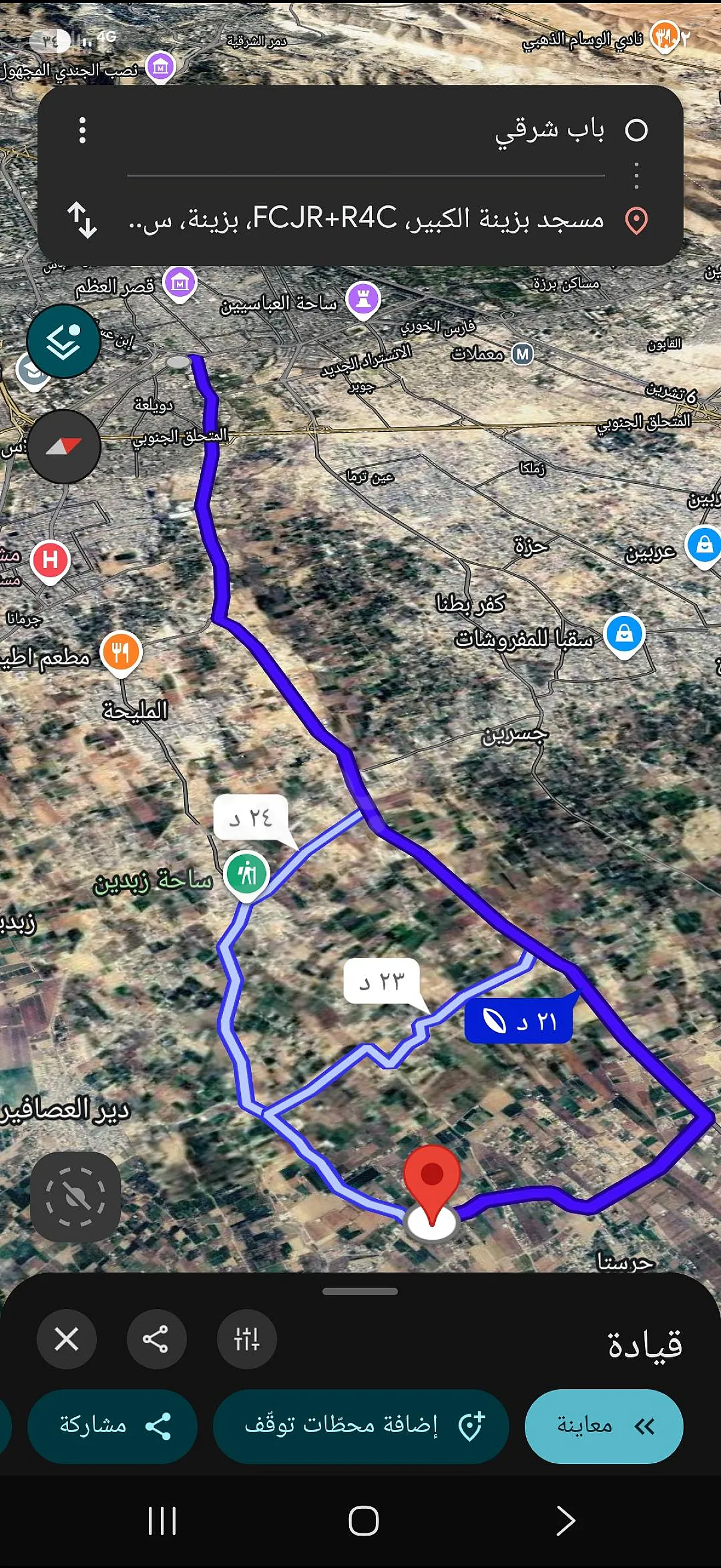This screenshot has height=1568, width=721.
Task: Close the directions panel
Action: [x=66, y=1339]
